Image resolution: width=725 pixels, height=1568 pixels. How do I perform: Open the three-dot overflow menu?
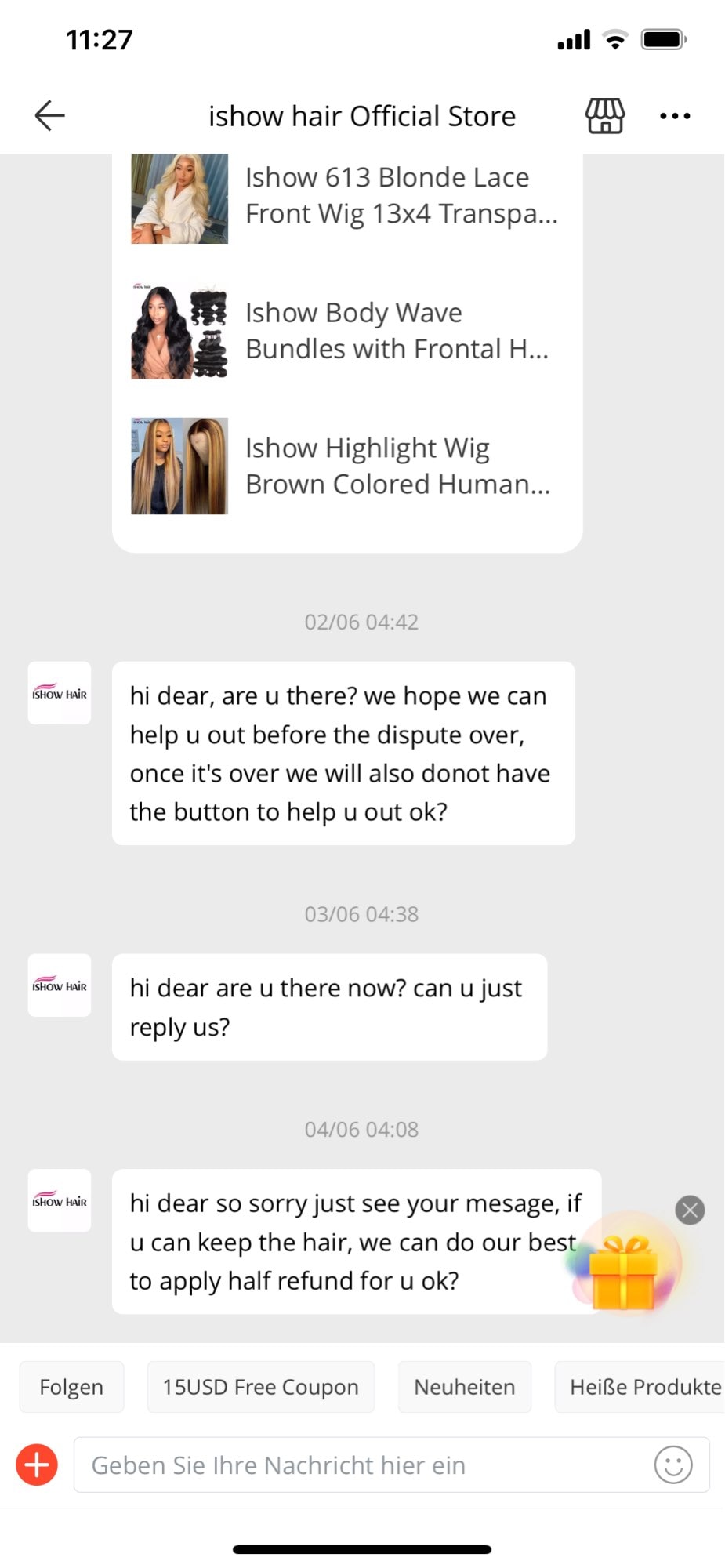coord(675,116)
